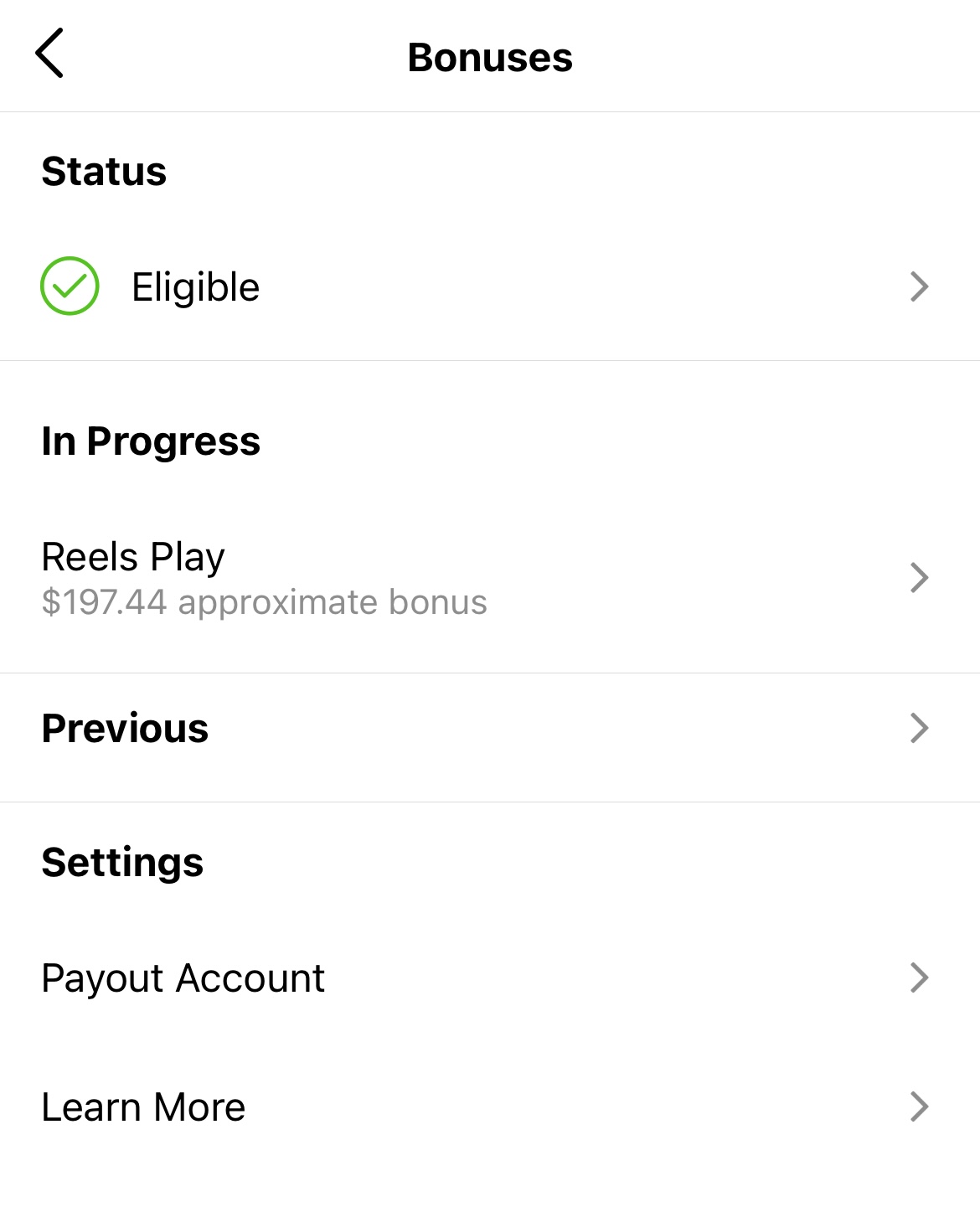Click the arrow on the Previous row

click(x=920, y=728)
